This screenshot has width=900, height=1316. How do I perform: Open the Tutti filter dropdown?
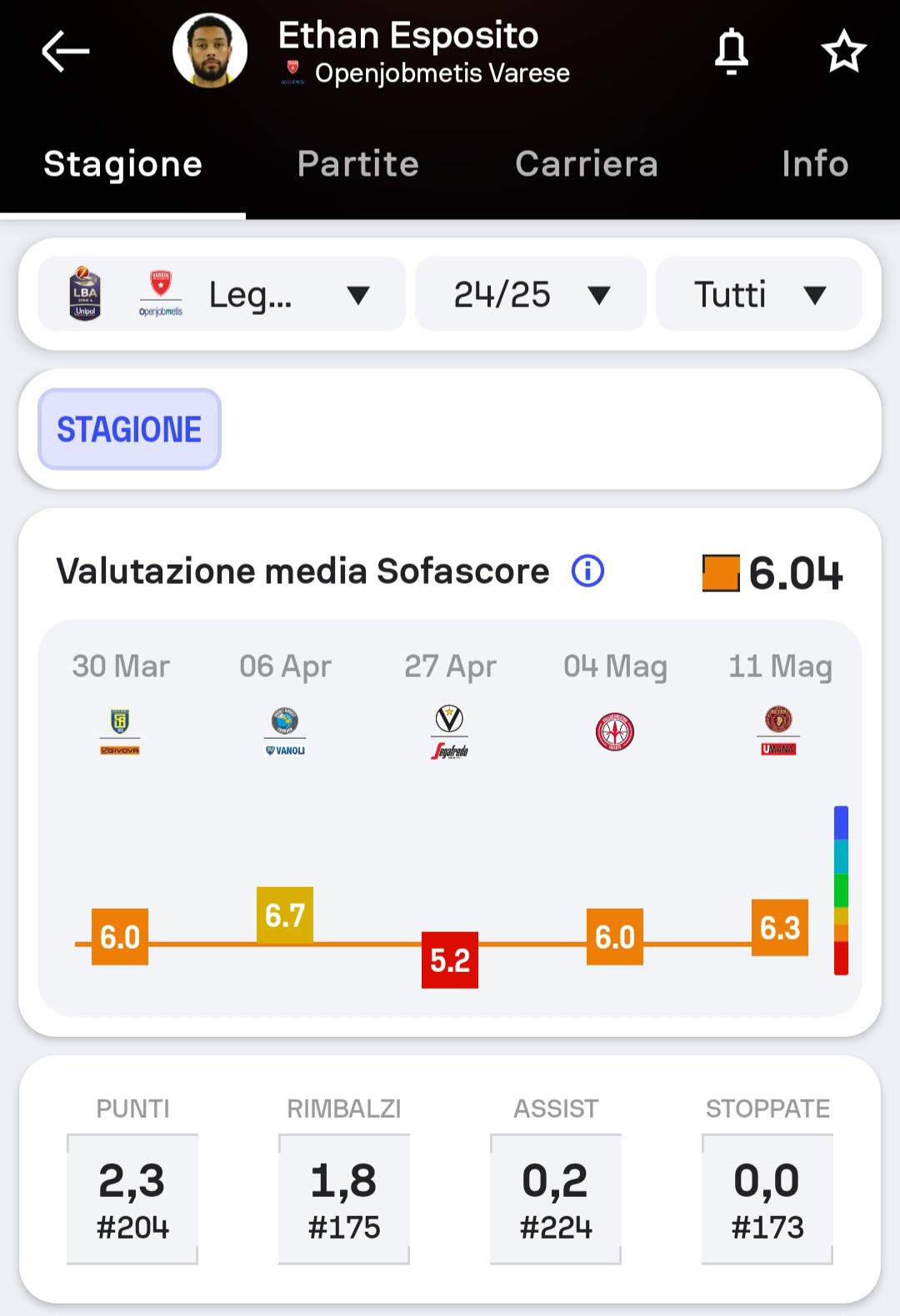(758, 294)
